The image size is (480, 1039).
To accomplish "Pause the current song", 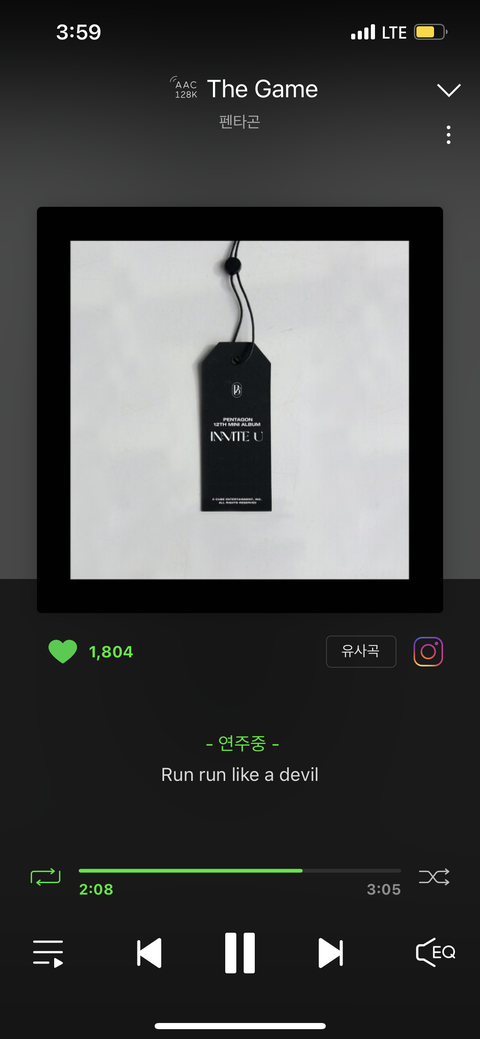I will tap(240, 953).
